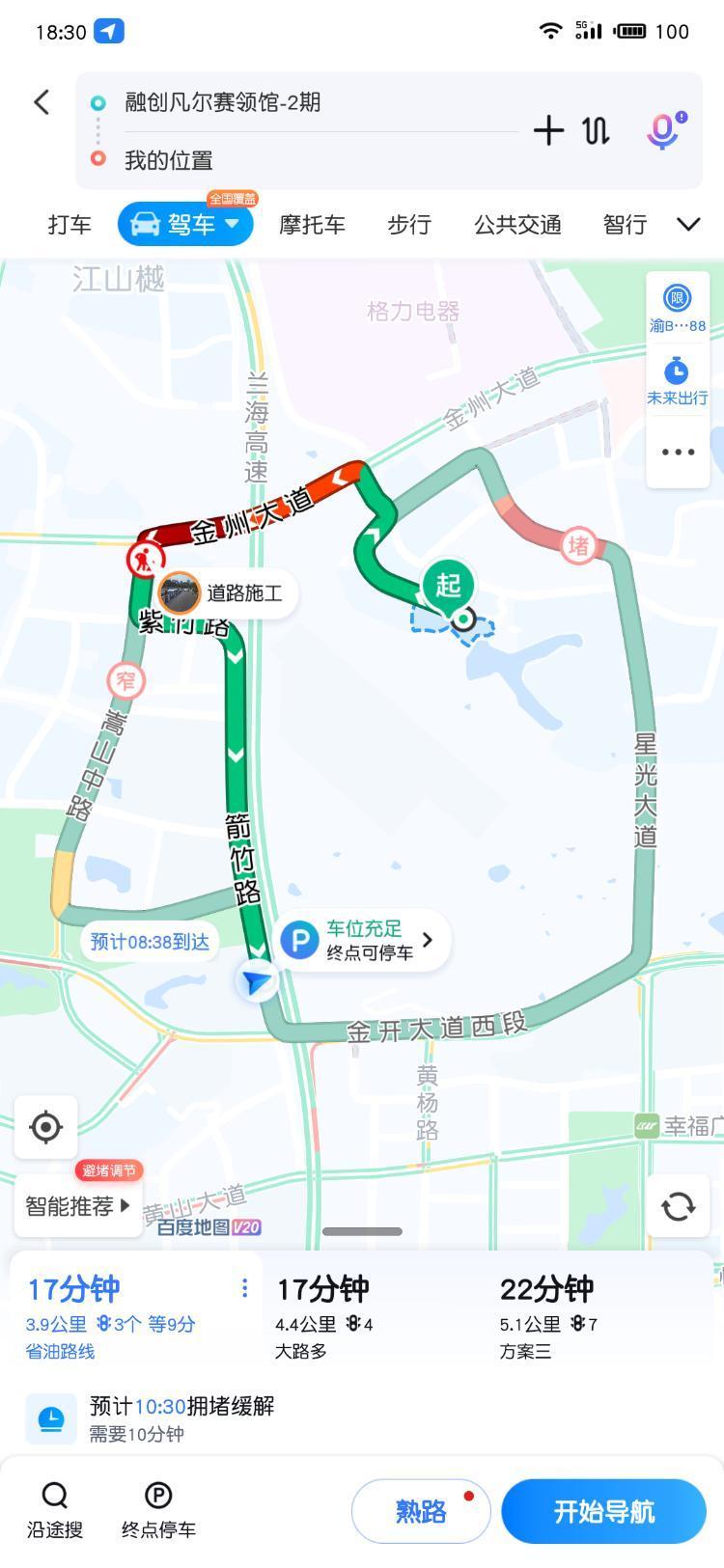Viewport: 724px width, 1568px height.
Task: Open the 道路施工 road construction details
Action: [x=228, y=592]
